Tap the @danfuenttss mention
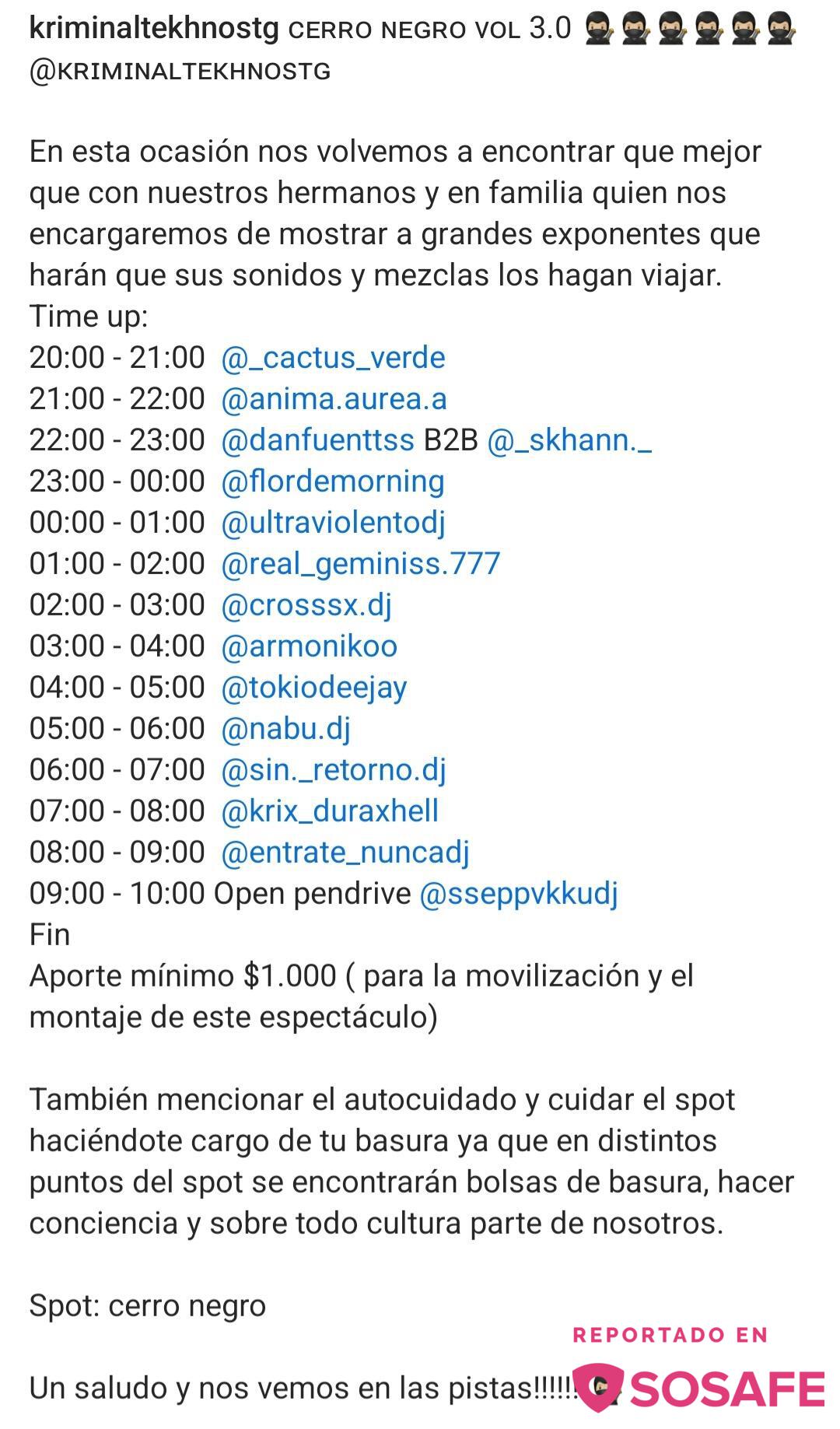Viewport: 840px width, 1429px height. 317,440
